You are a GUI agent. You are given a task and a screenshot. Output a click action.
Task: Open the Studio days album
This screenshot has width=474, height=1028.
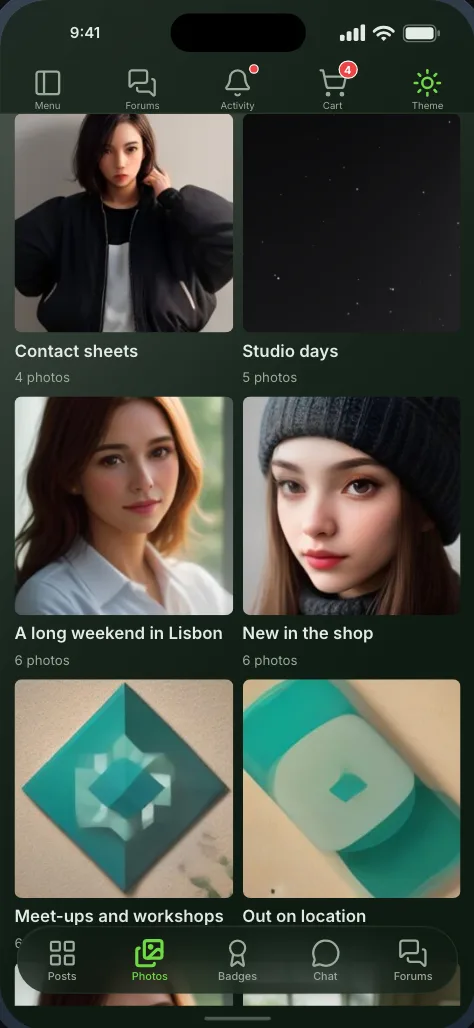click(351, 249)
